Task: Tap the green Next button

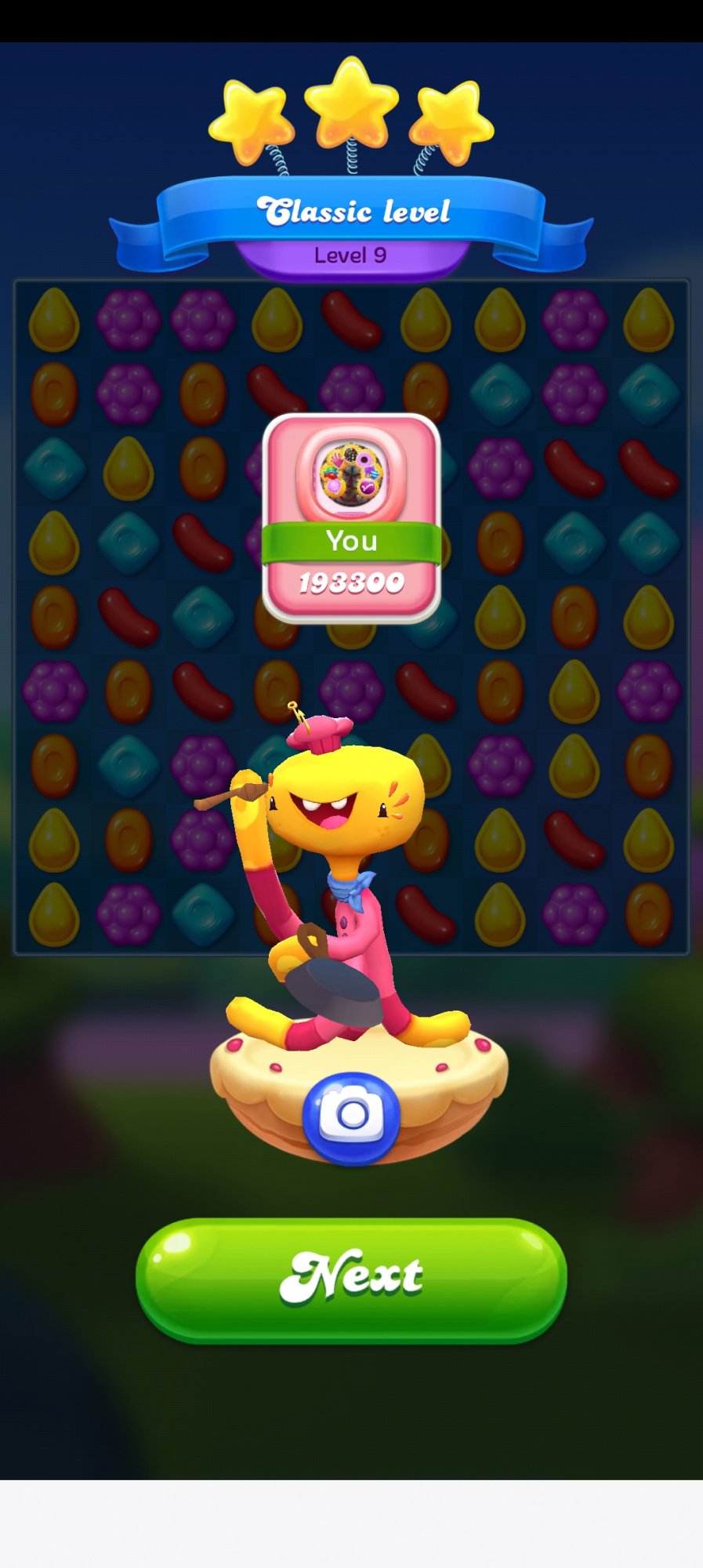Action: 351,1278
